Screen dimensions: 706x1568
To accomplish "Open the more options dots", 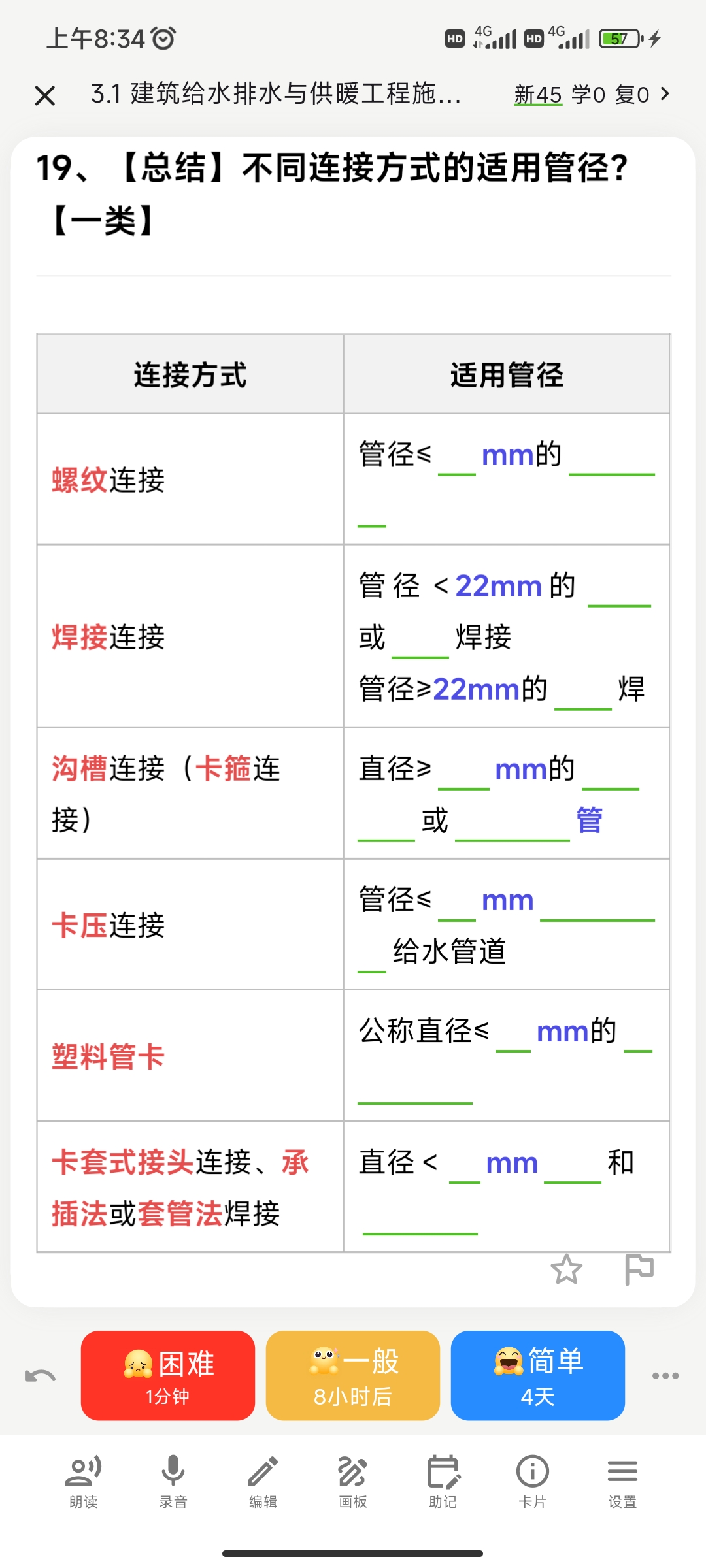I will pos(665,1375).
